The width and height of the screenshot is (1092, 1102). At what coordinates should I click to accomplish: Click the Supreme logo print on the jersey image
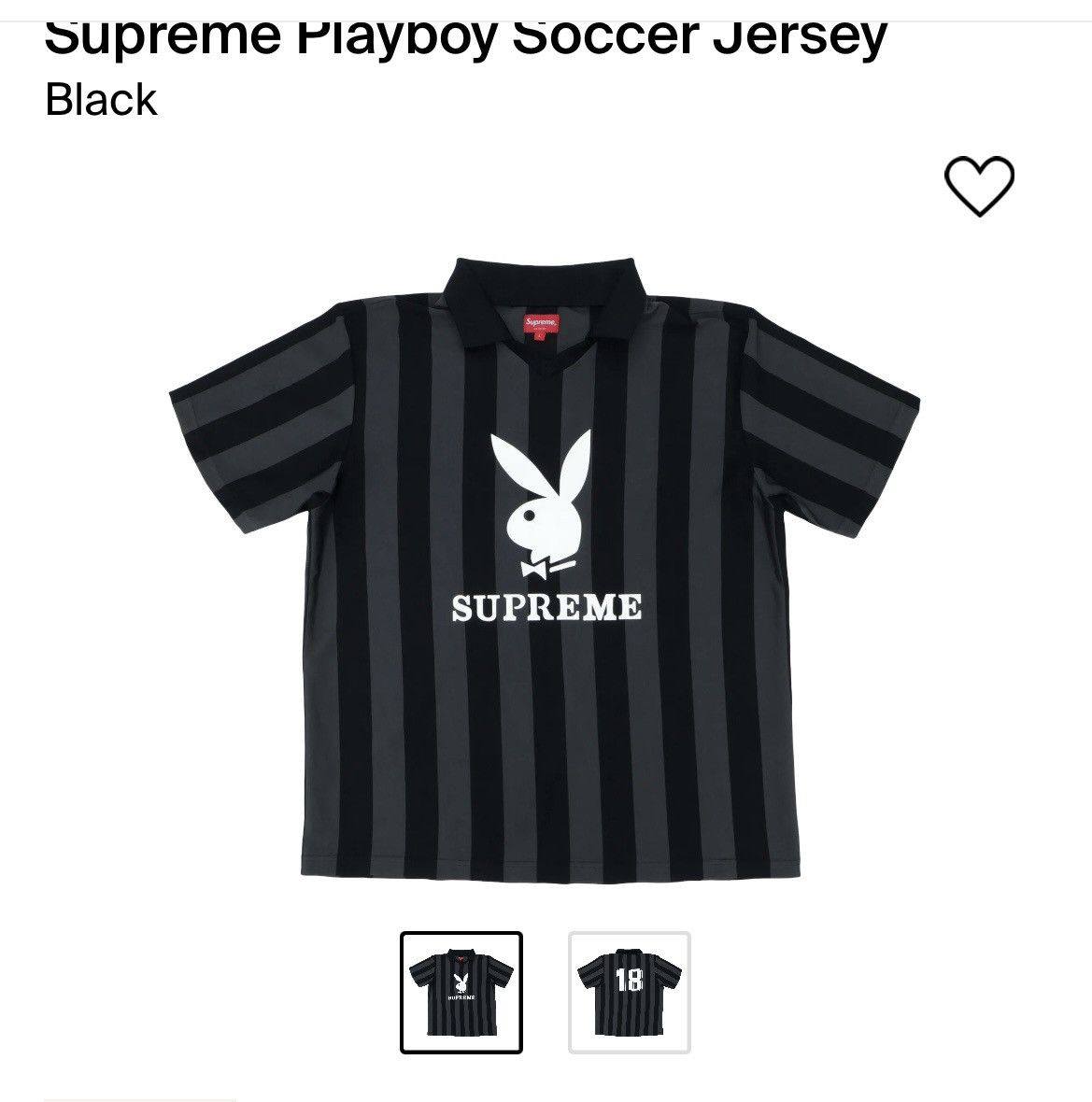click(546, 607)
